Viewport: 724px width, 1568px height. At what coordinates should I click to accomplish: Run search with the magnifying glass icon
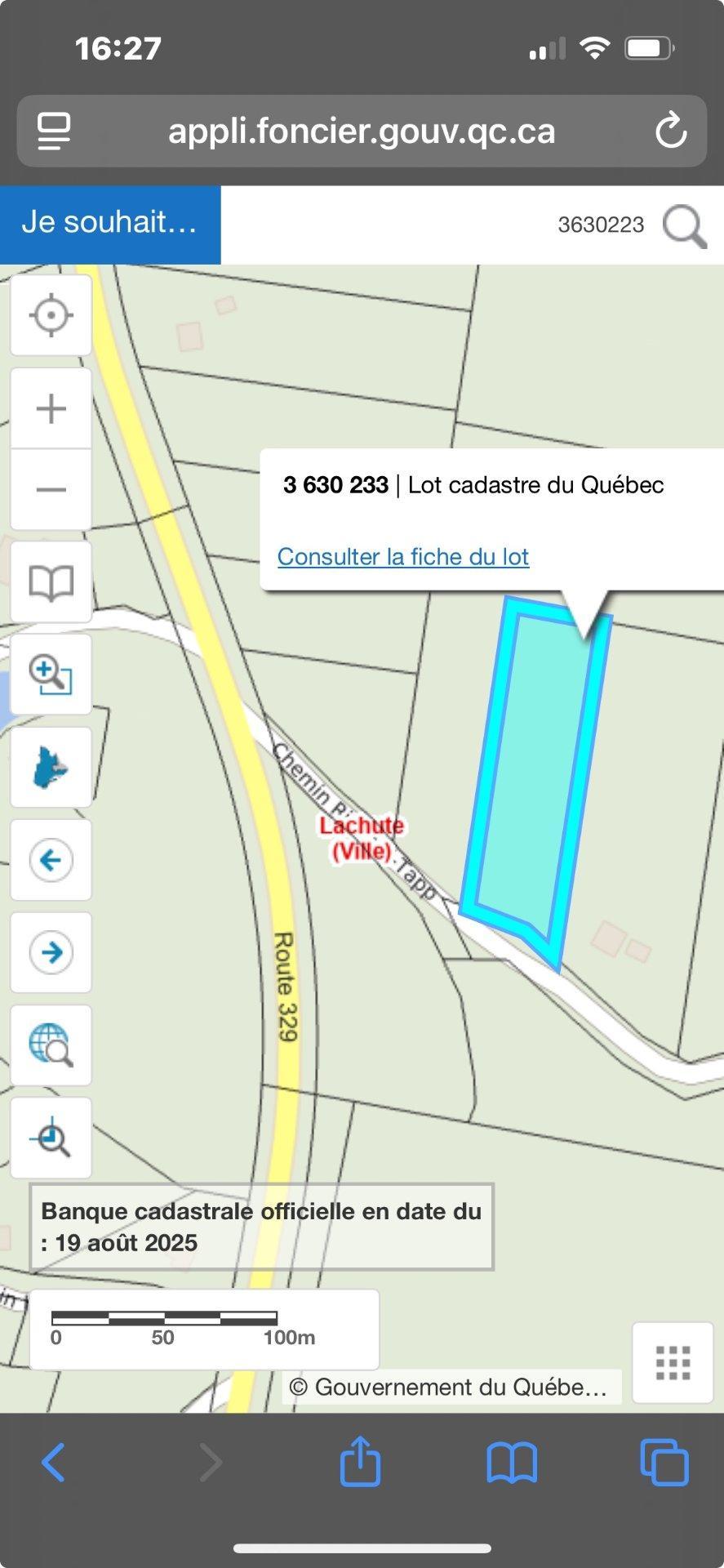(684, 226)
